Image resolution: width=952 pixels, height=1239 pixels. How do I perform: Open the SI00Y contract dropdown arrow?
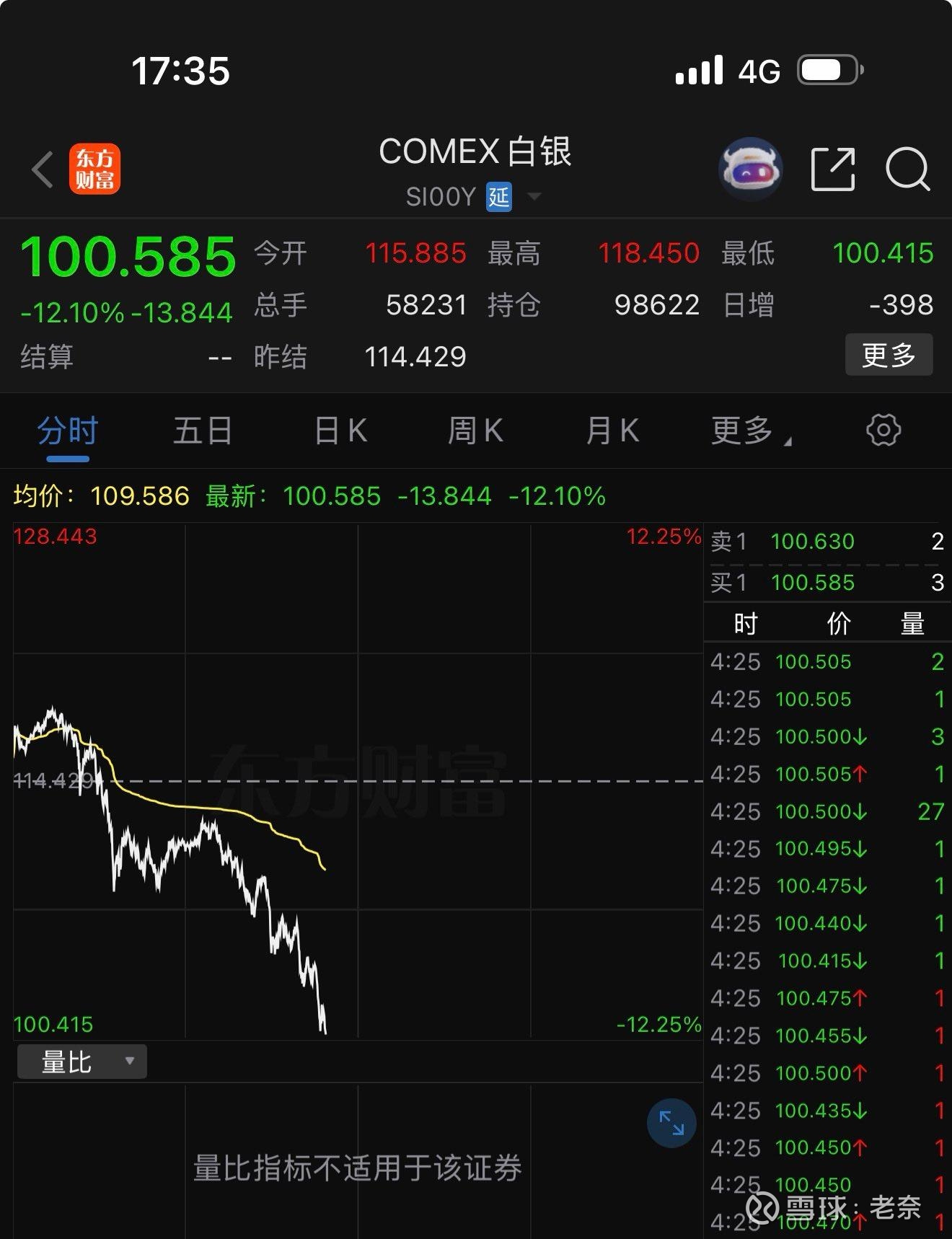coord(534,196)
